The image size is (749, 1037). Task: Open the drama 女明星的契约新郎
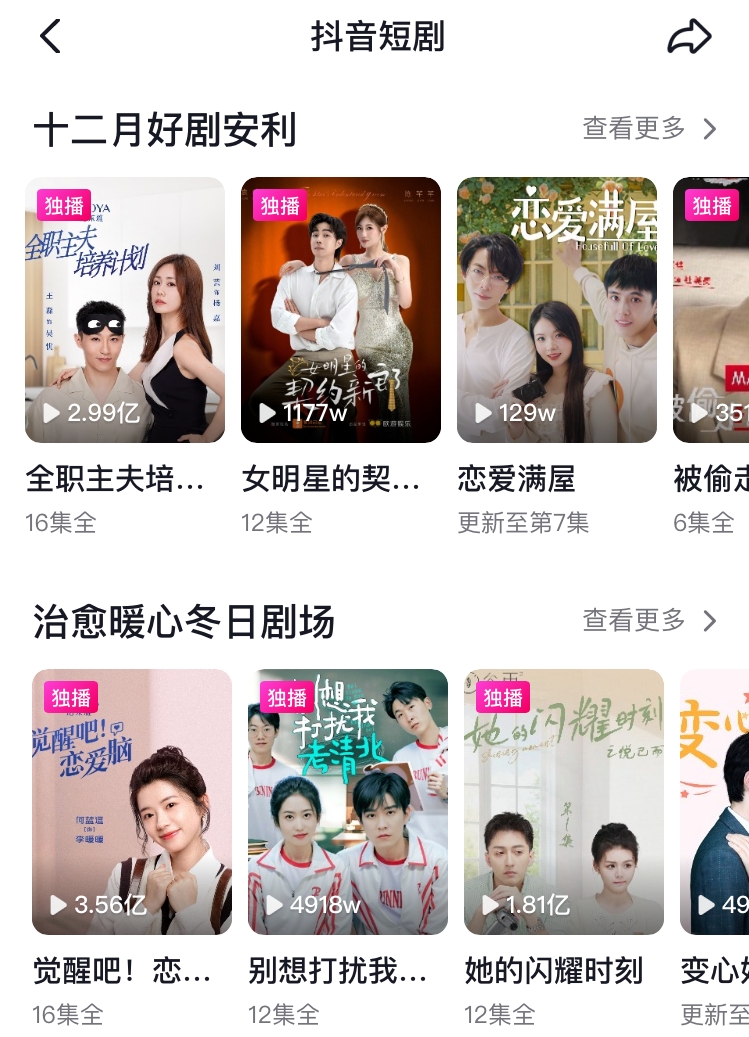(x=341, y=310)
